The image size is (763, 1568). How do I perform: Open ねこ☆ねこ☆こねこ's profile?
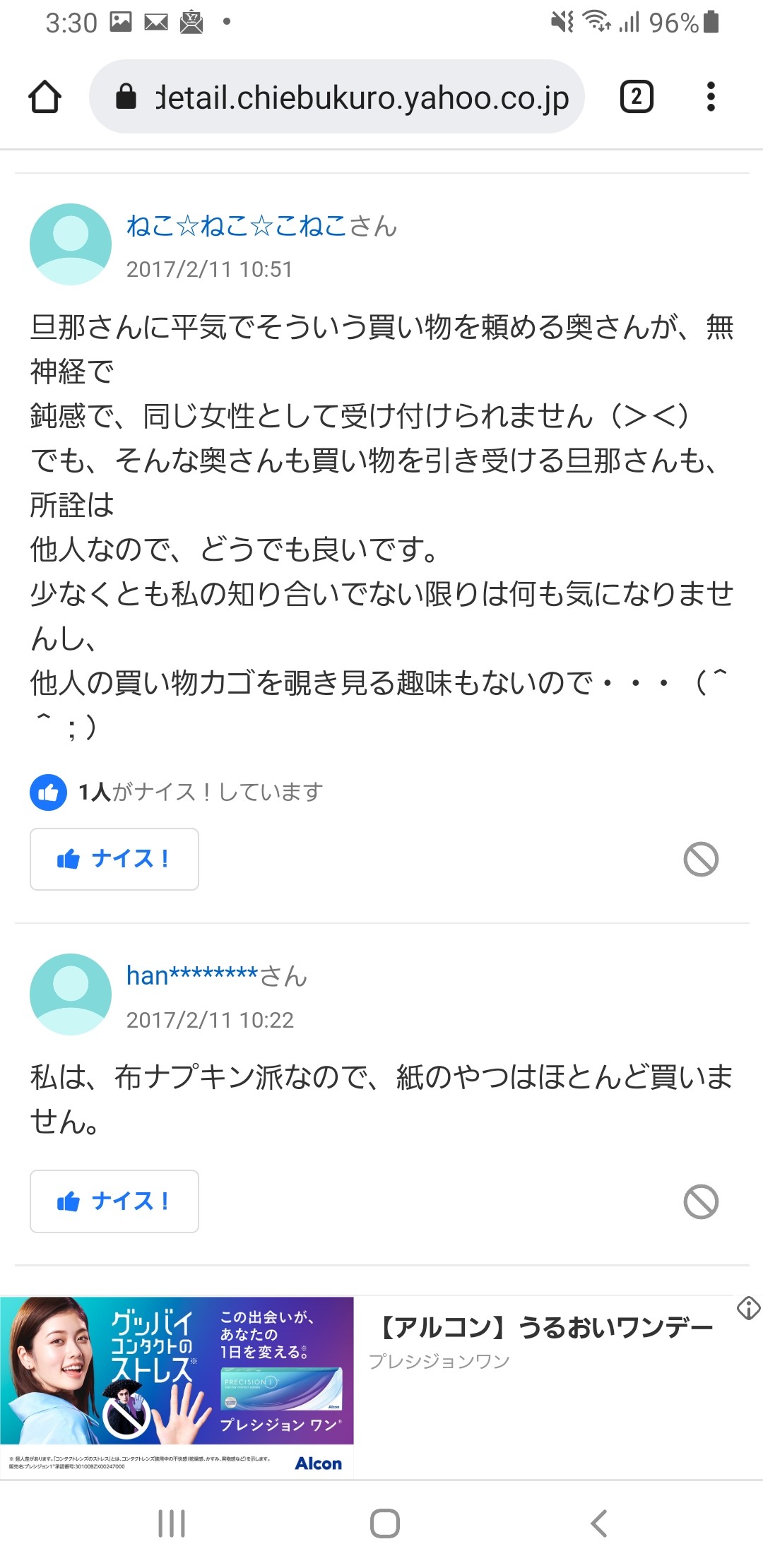[237, 226]
